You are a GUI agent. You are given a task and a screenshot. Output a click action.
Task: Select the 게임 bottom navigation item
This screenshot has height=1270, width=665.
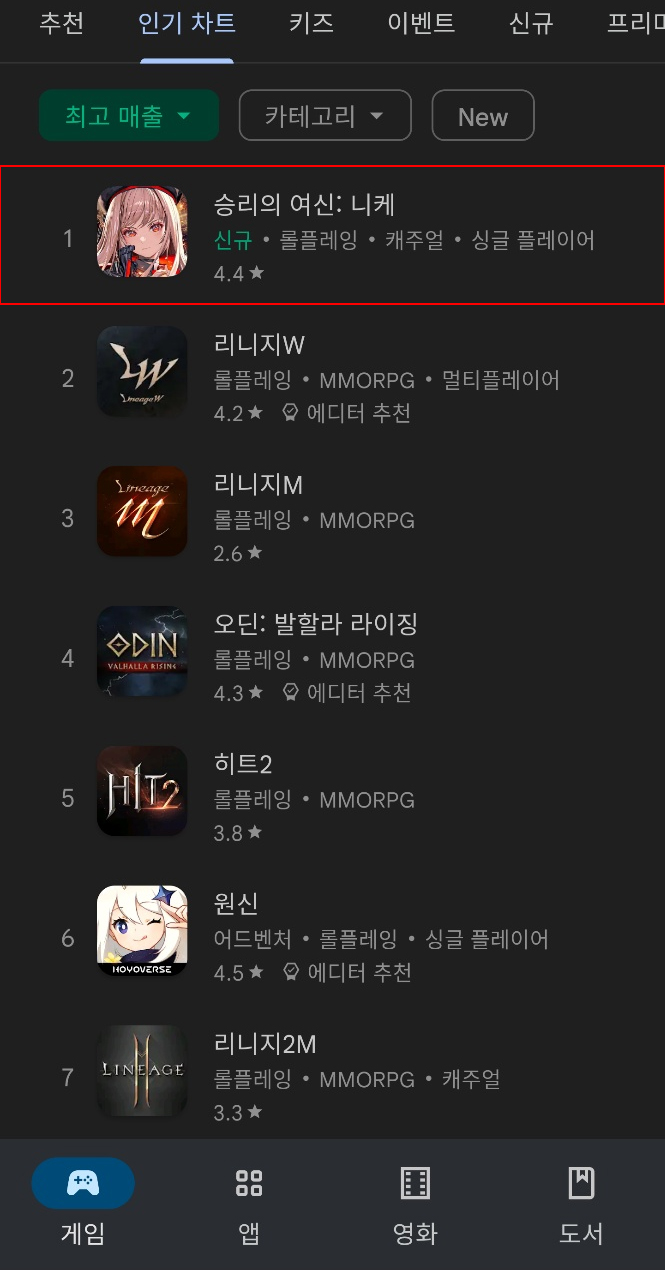pos(83,1205)
